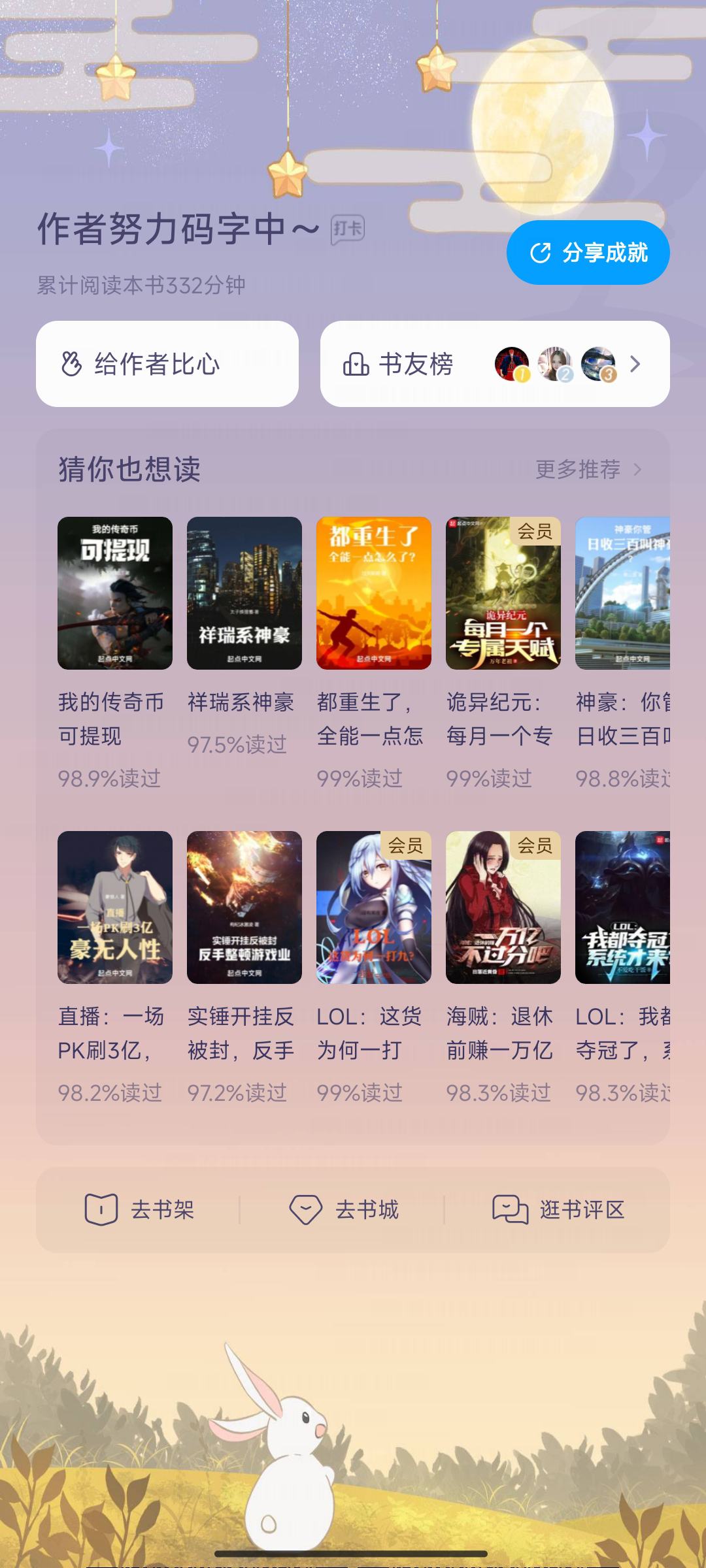Viewport: 706px width, 1568px height.
Task: Go to the bookstore via 去书城
Action: click(344, 1210)
